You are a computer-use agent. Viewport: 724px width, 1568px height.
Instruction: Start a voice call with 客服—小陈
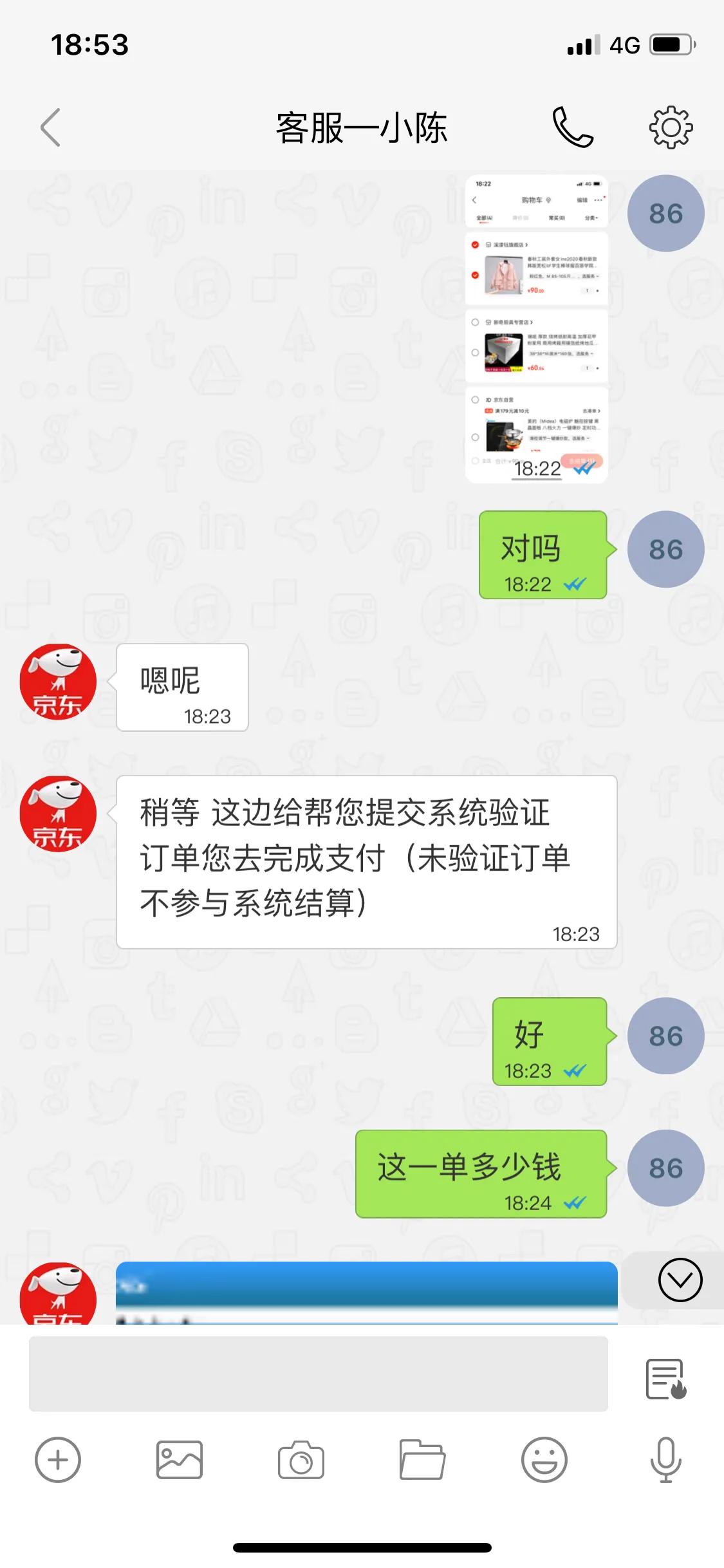point(574,126)
